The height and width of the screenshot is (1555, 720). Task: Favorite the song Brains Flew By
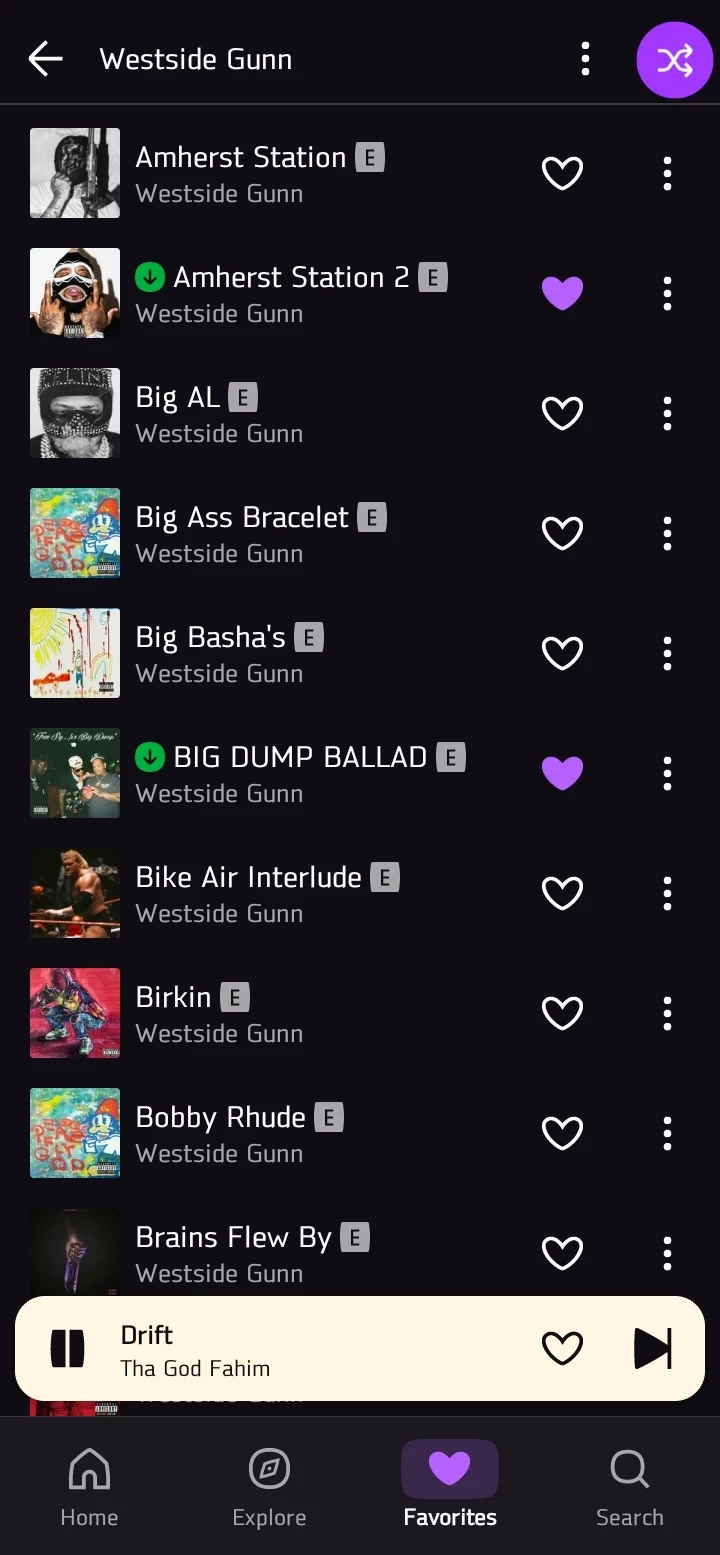point(562,1253)
